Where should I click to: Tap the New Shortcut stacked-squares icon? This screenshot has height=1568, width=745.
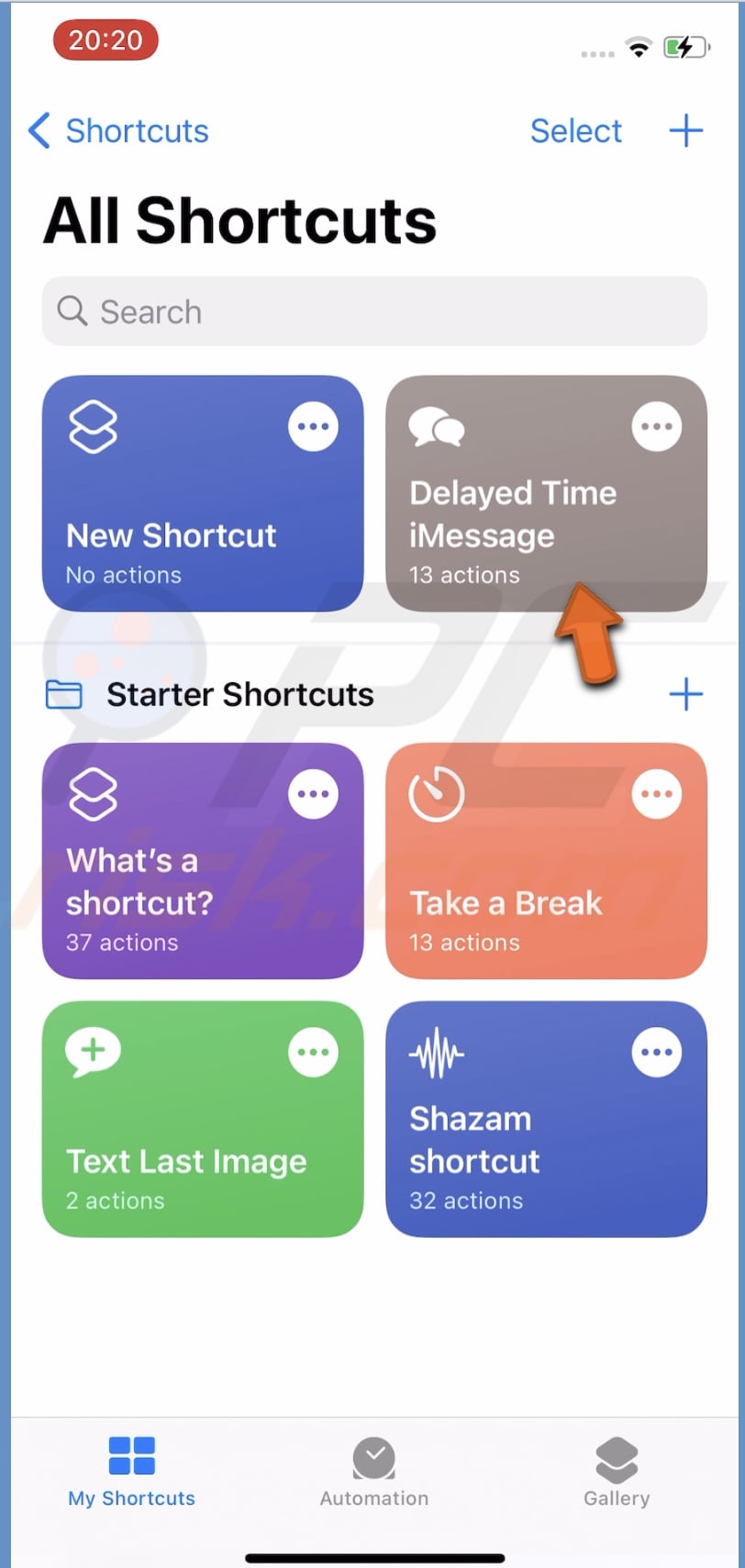(x=93, y=426)
